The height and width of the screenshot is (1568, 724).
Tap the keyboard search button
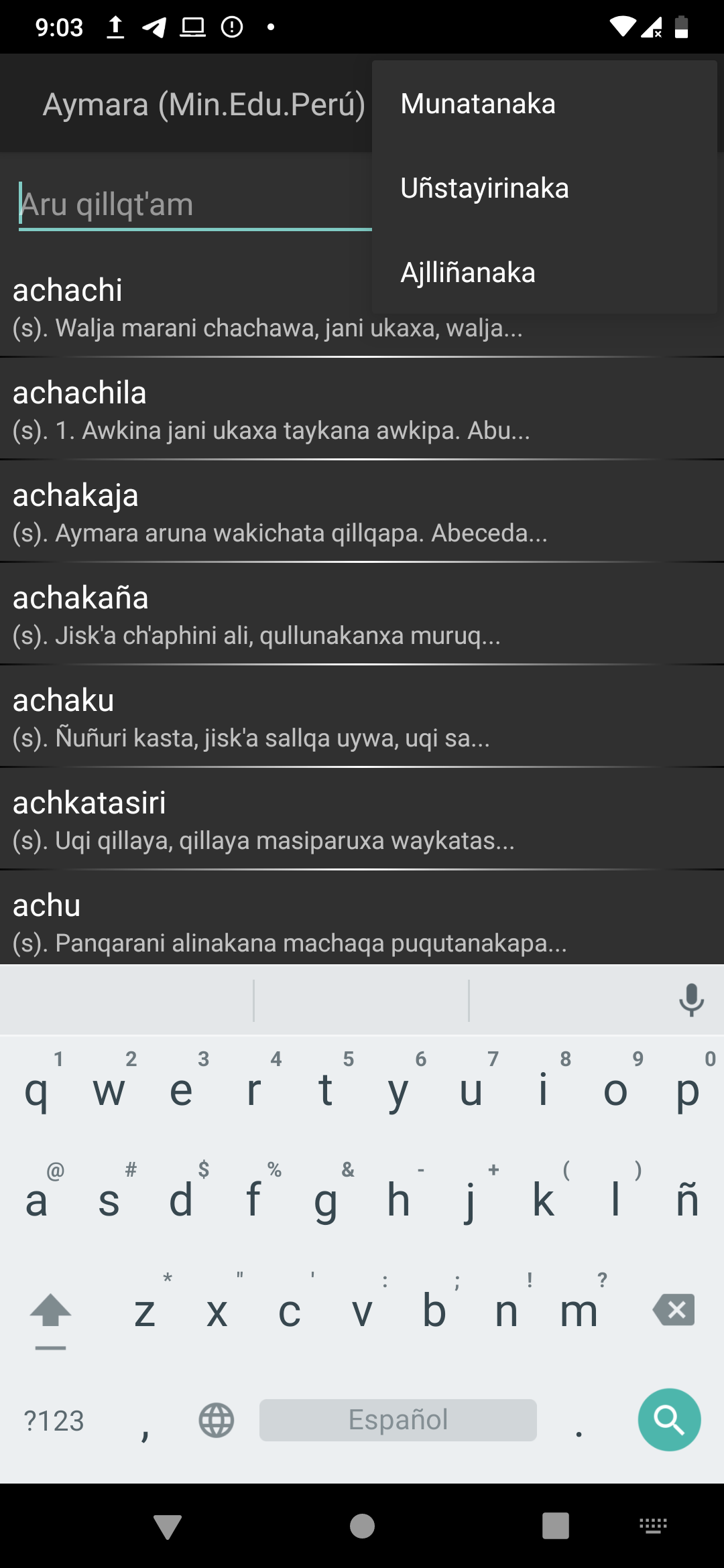tap(669, 1419)
